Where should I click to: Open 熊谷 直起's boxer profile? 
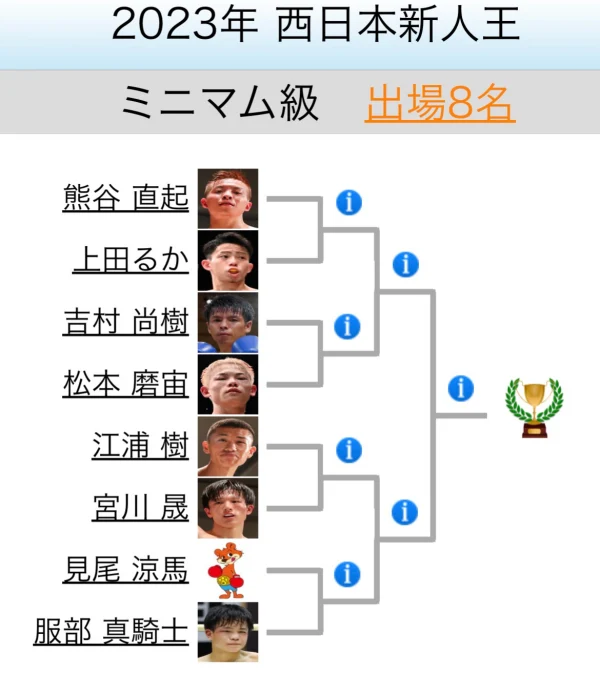(x=125, y=198)
